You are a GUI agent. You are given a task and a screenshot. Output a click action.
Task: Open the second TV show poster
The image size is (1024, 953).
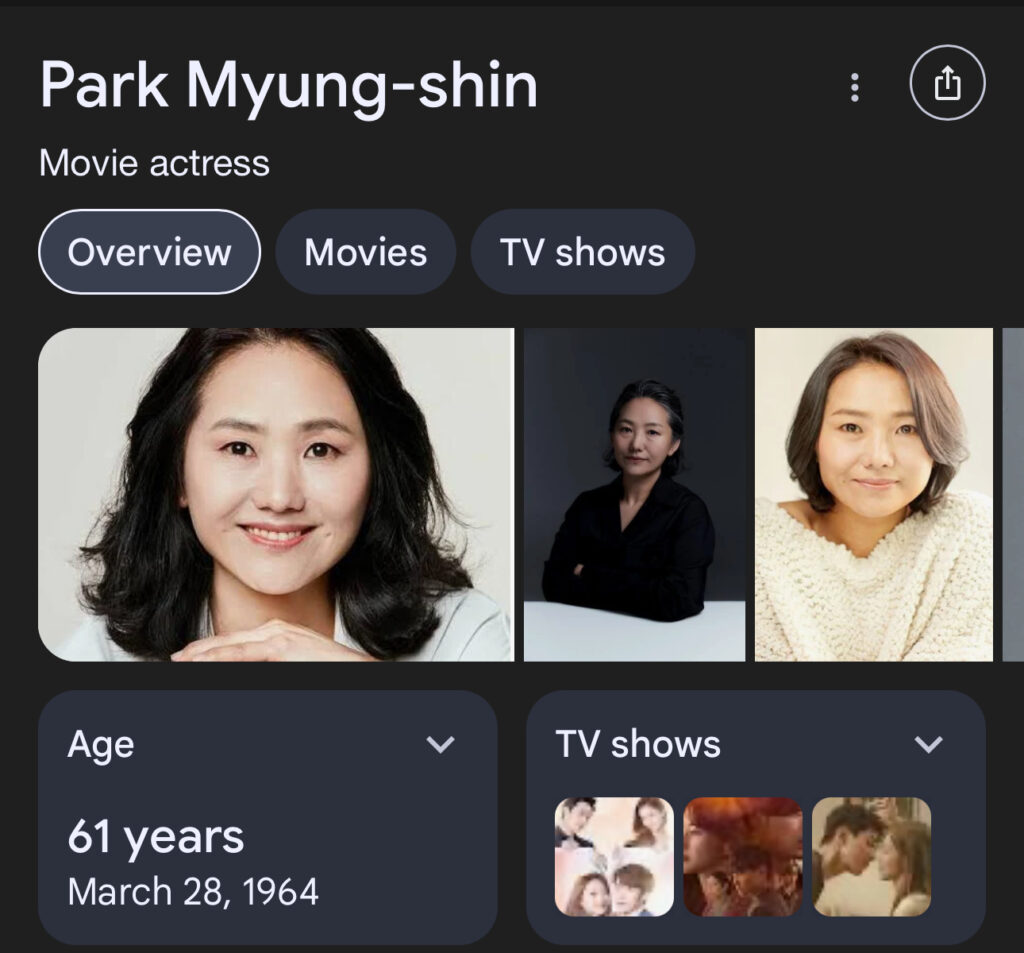tap(742, 856)
